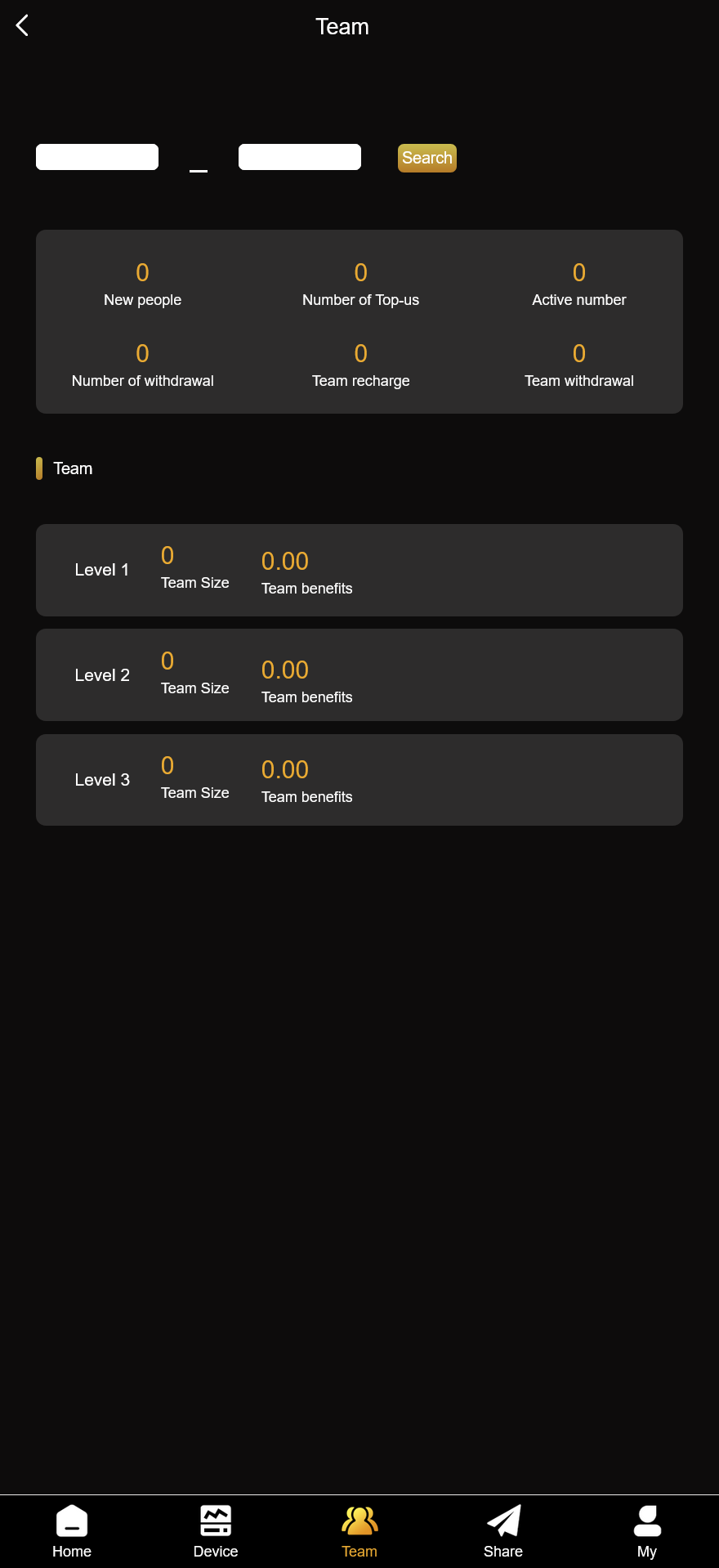This screenshot has height=1568, width=719.
Task: Open the Level 3 team card
Action: click(359, 780)
